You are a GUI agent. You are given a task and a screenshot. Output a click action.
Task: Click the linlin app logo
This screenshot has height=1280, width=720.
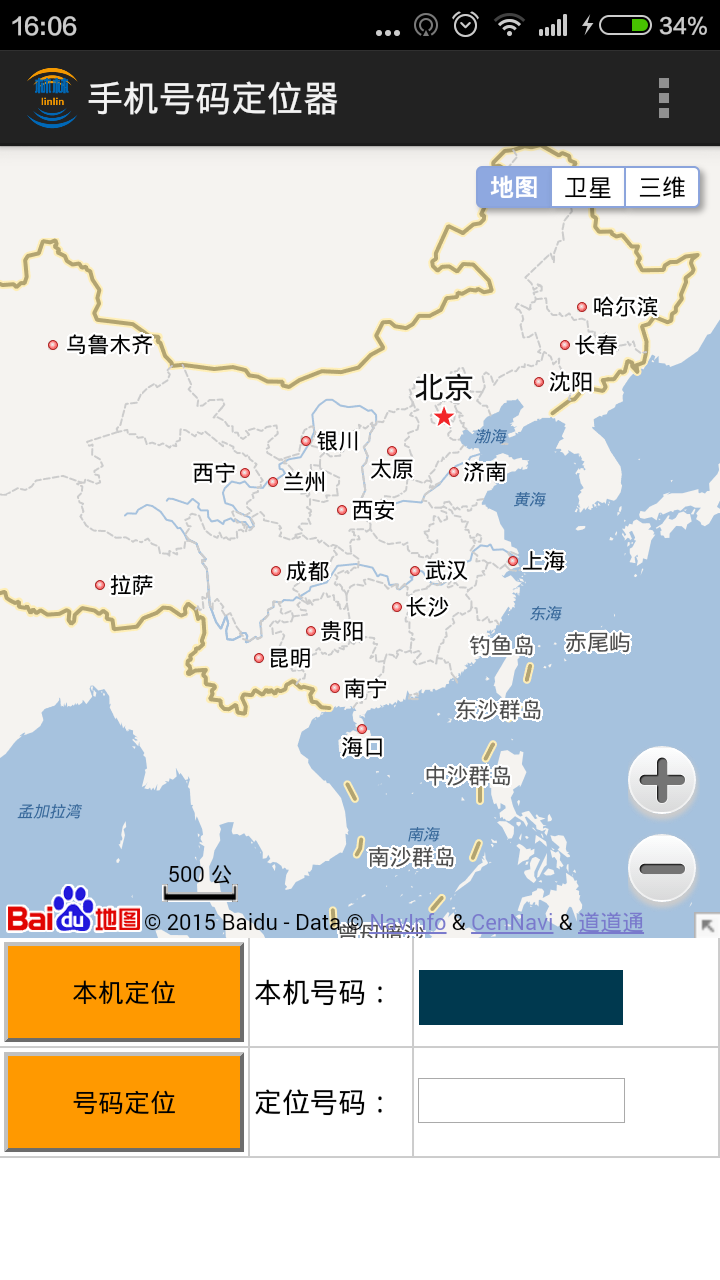pos(50,98)
